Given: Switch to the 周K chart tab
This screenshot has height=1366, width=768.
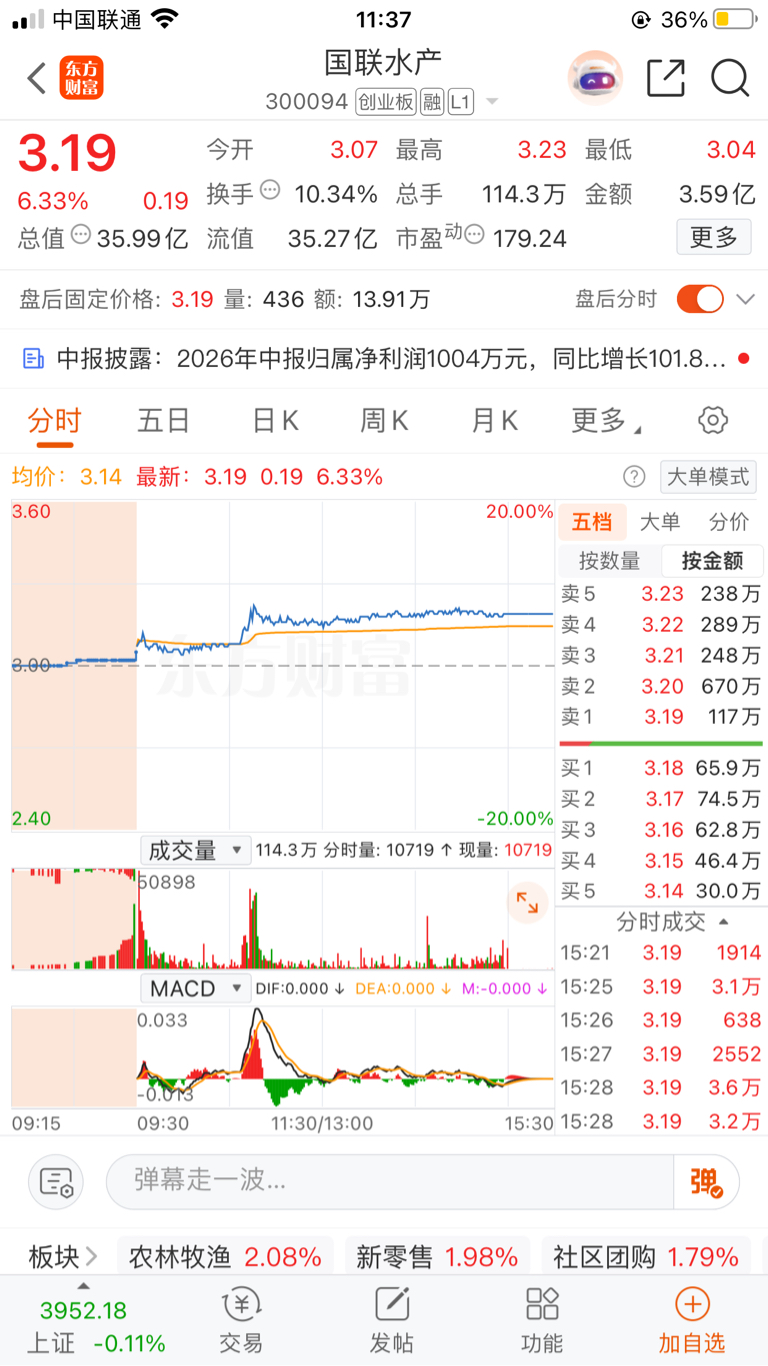Looking at the screenshot, I should [385, 421].
